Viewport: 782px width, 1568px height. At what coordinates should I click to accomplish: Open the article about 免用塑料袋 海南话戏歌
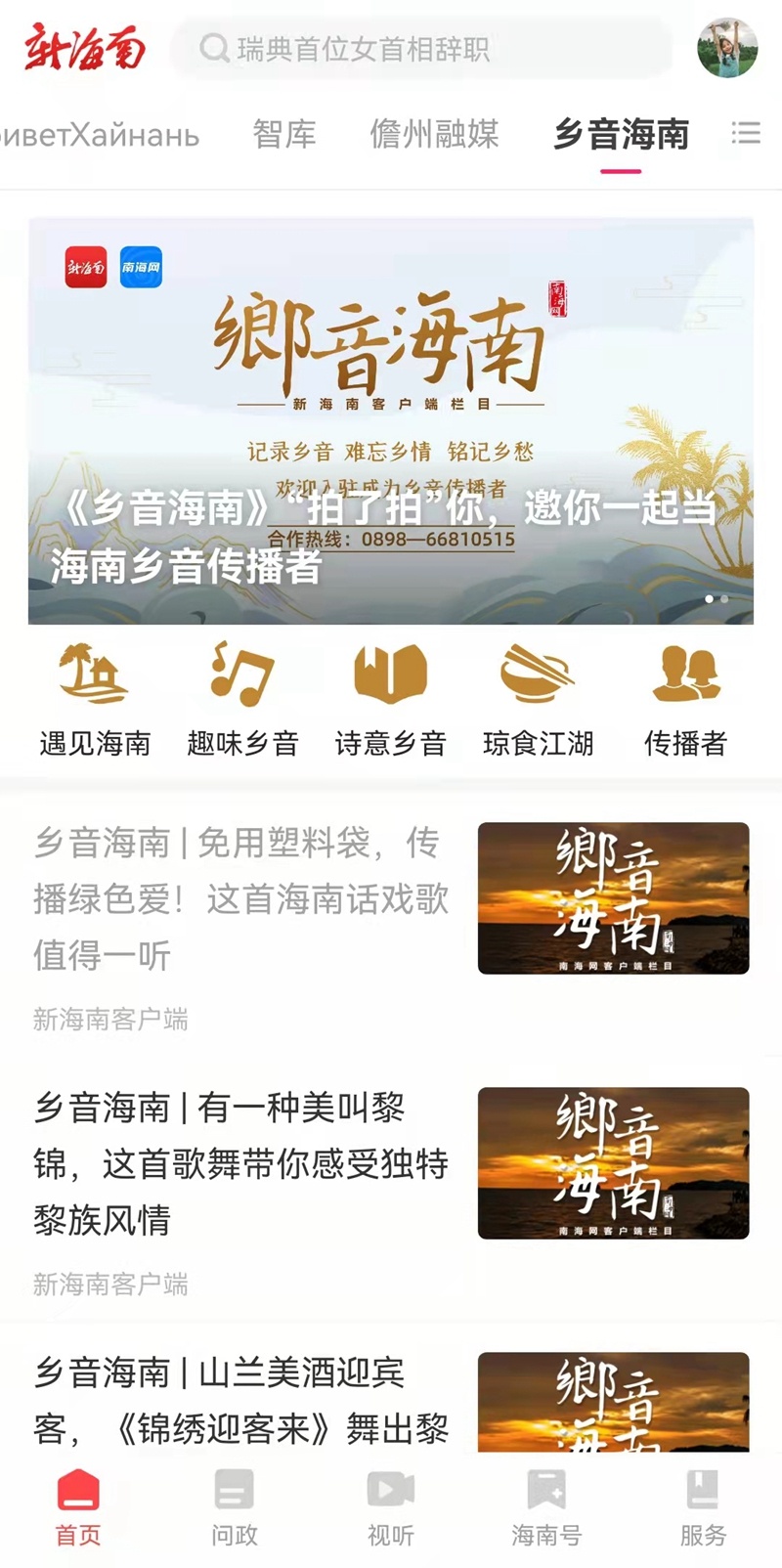[x=241, y=898]
